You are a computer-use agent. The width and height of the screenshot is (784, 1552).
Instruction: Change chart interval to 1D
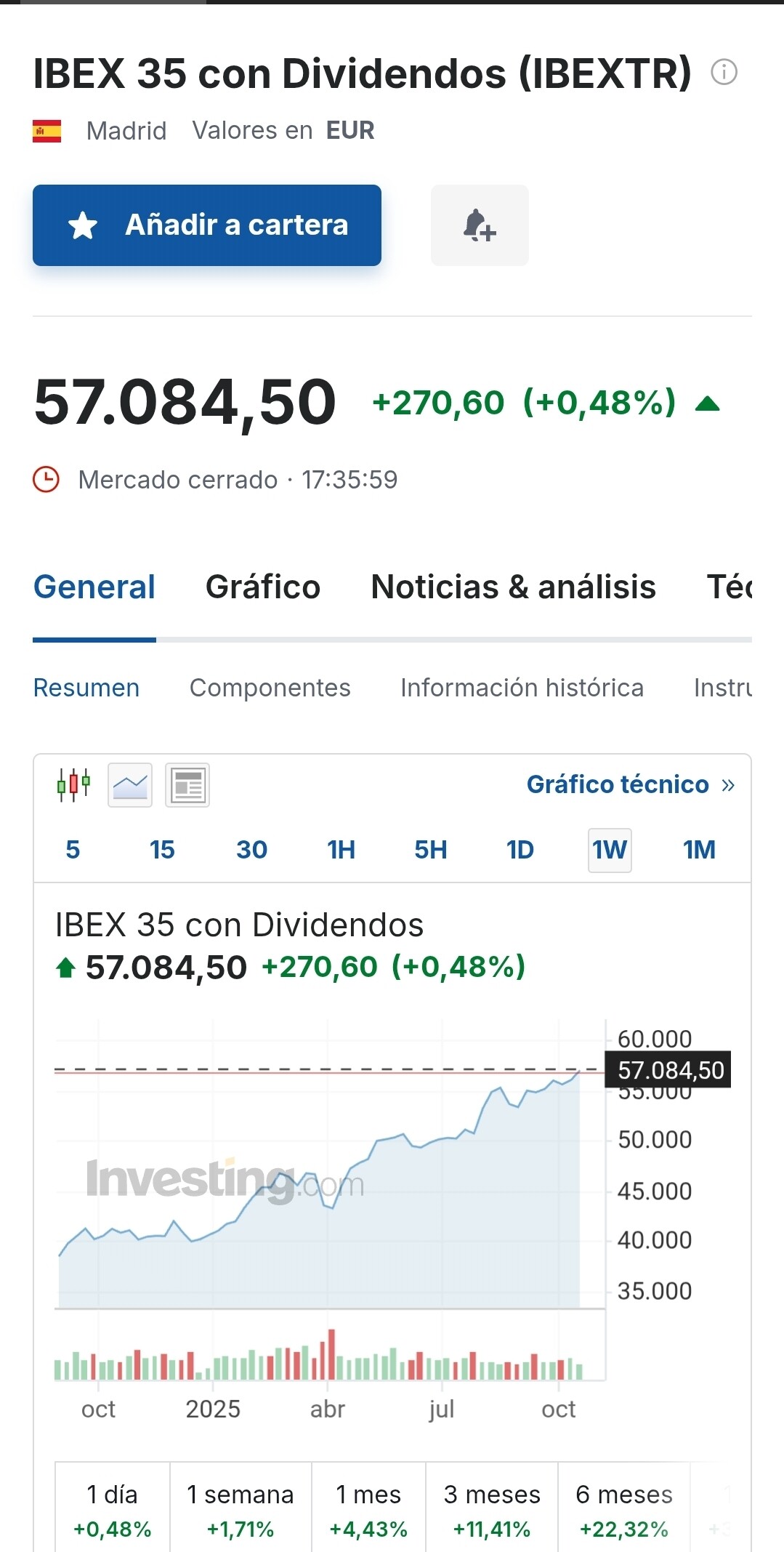click(x=520, y=850)
